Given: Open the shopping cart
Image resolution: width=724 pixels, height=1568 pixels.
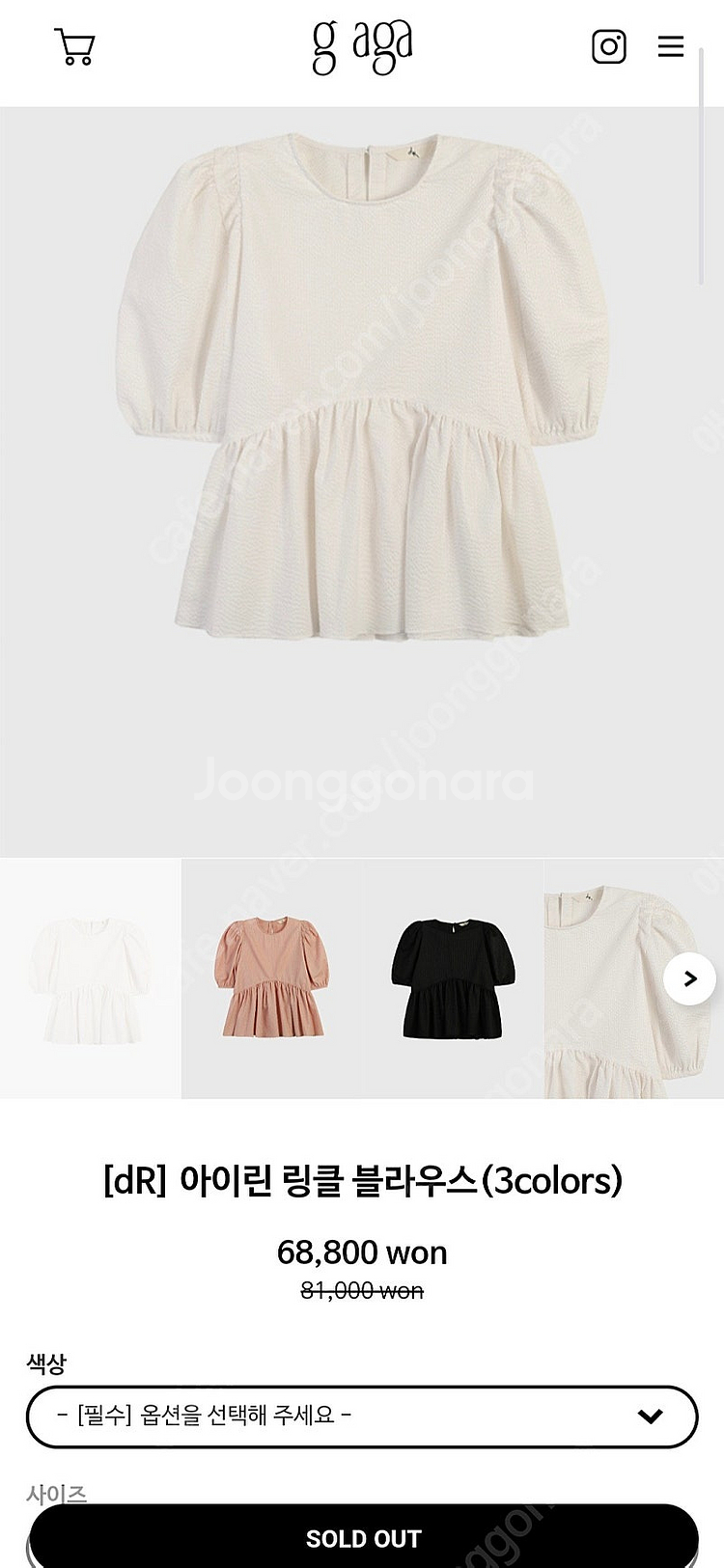Looking at the screenshot, I should click(x=74, y=46).
